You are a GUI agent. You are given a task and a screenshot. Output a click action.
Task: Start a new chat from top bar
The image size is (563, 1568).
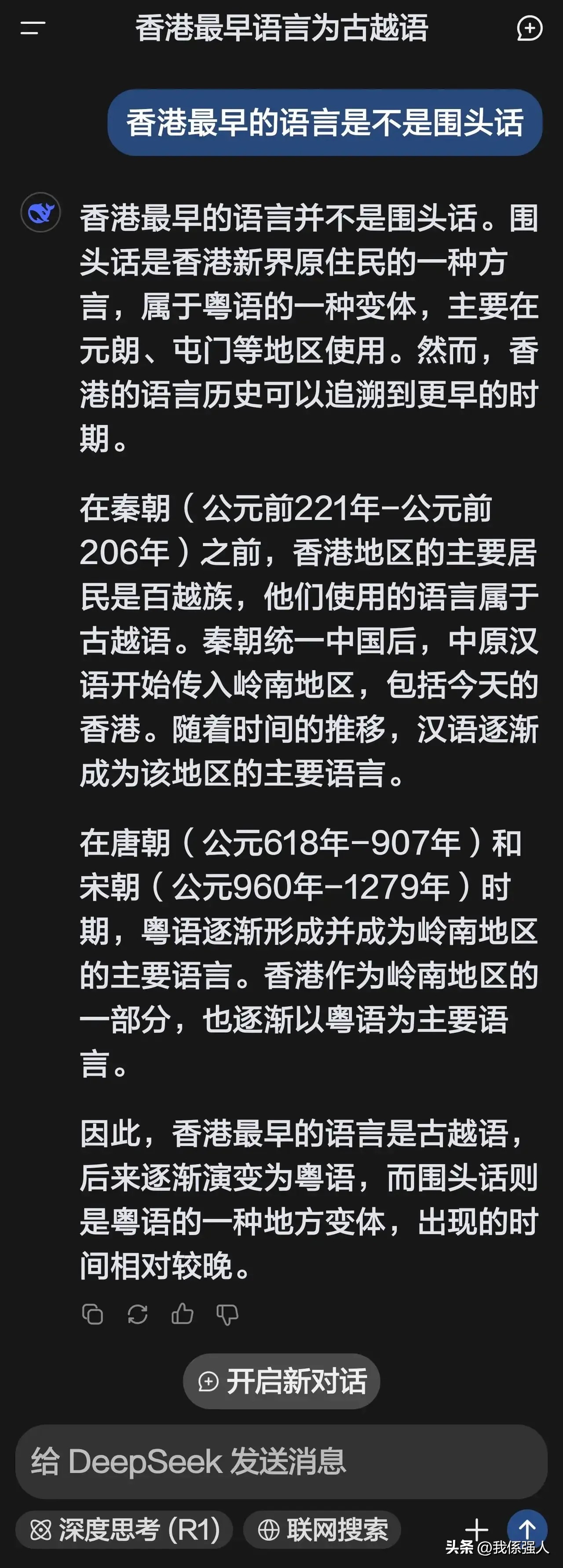pos(529,29)
